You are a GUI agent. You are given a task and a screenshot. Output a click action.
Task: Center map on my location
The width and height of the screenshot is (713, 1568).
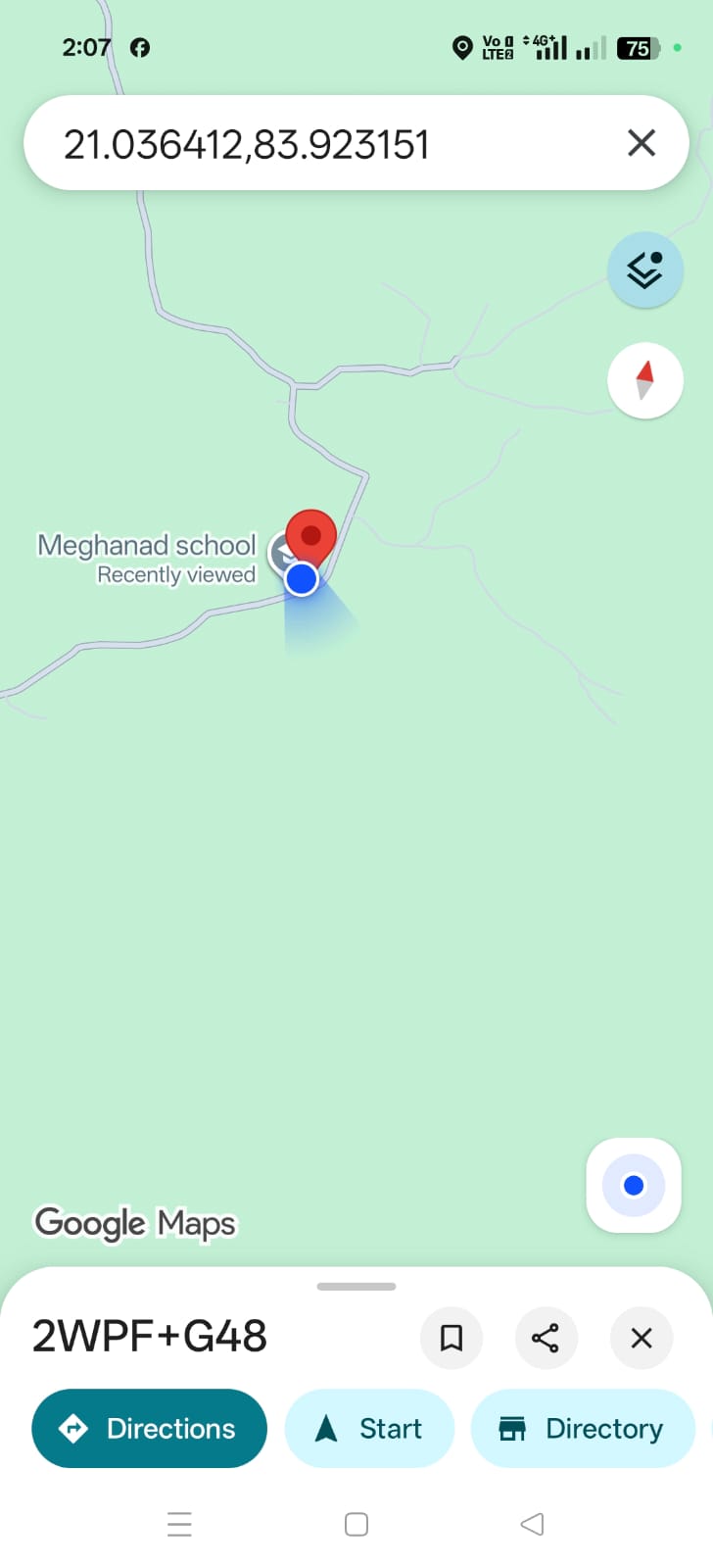click(x=634, y=1186)
